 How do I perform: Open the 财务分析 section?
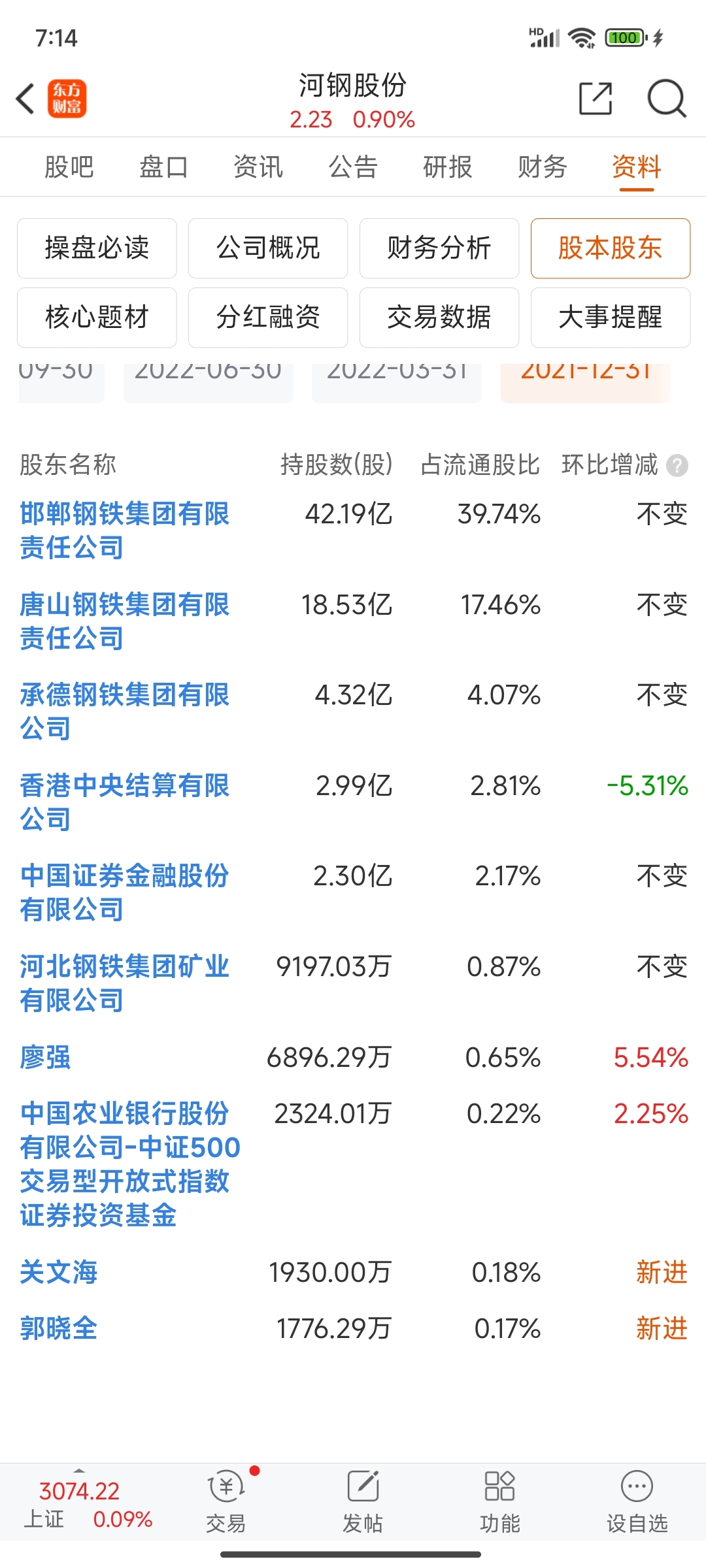pos(439,248)
